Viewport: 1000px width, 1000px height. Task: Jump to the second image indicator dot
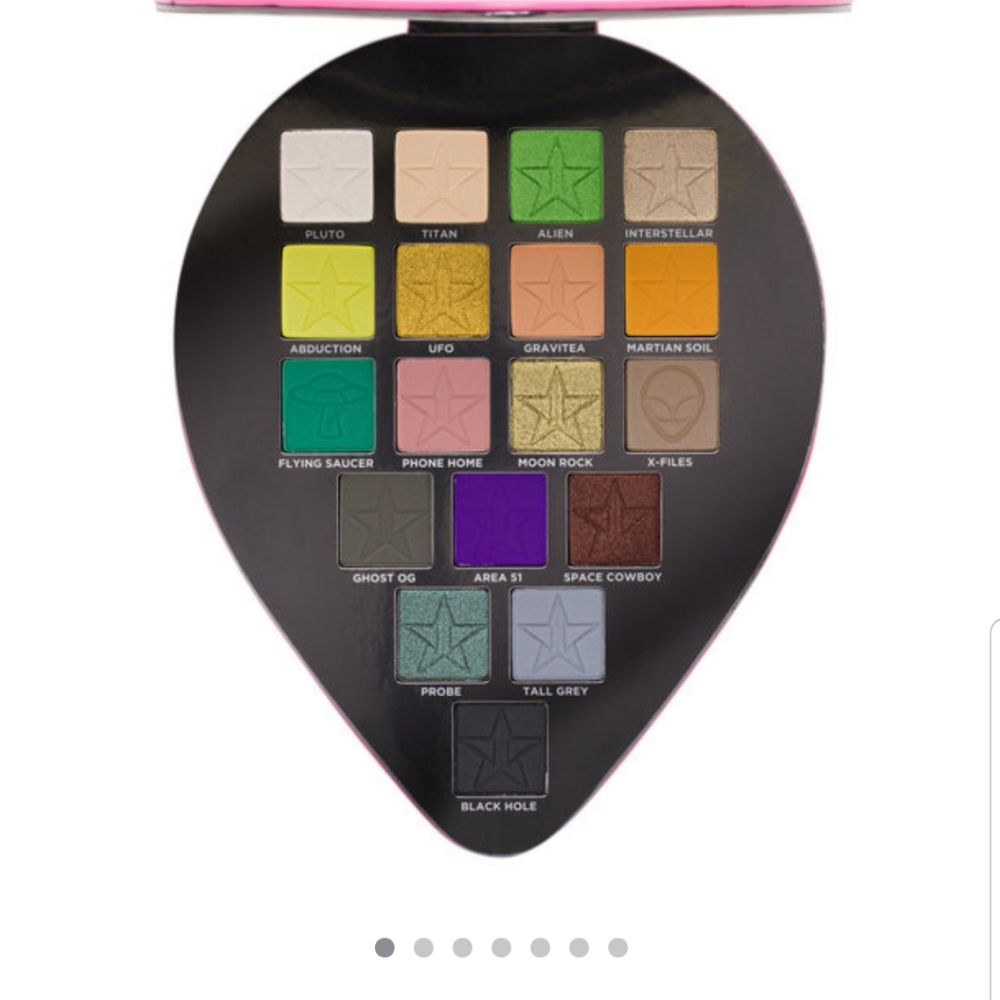pos(424,947)
